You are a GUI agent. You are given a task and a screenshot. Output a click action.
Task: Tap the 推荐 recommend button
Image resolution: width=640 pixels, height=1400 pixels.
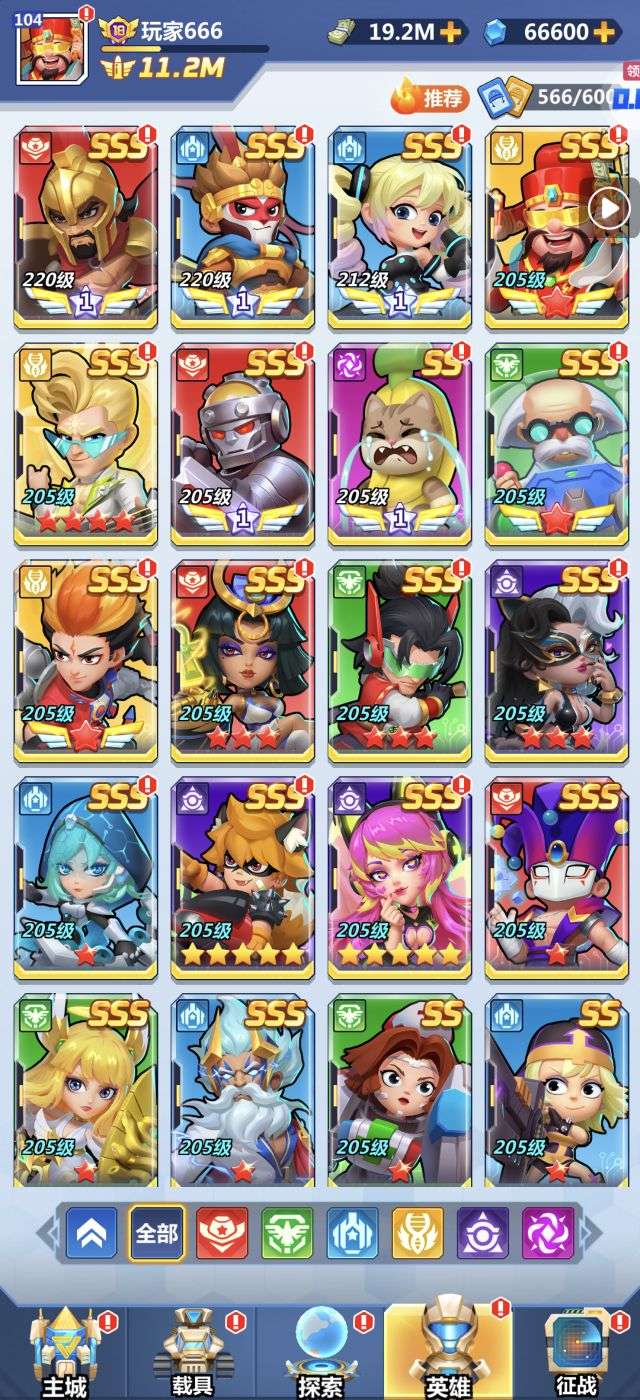pyautogui.click(x=431, y=98)
